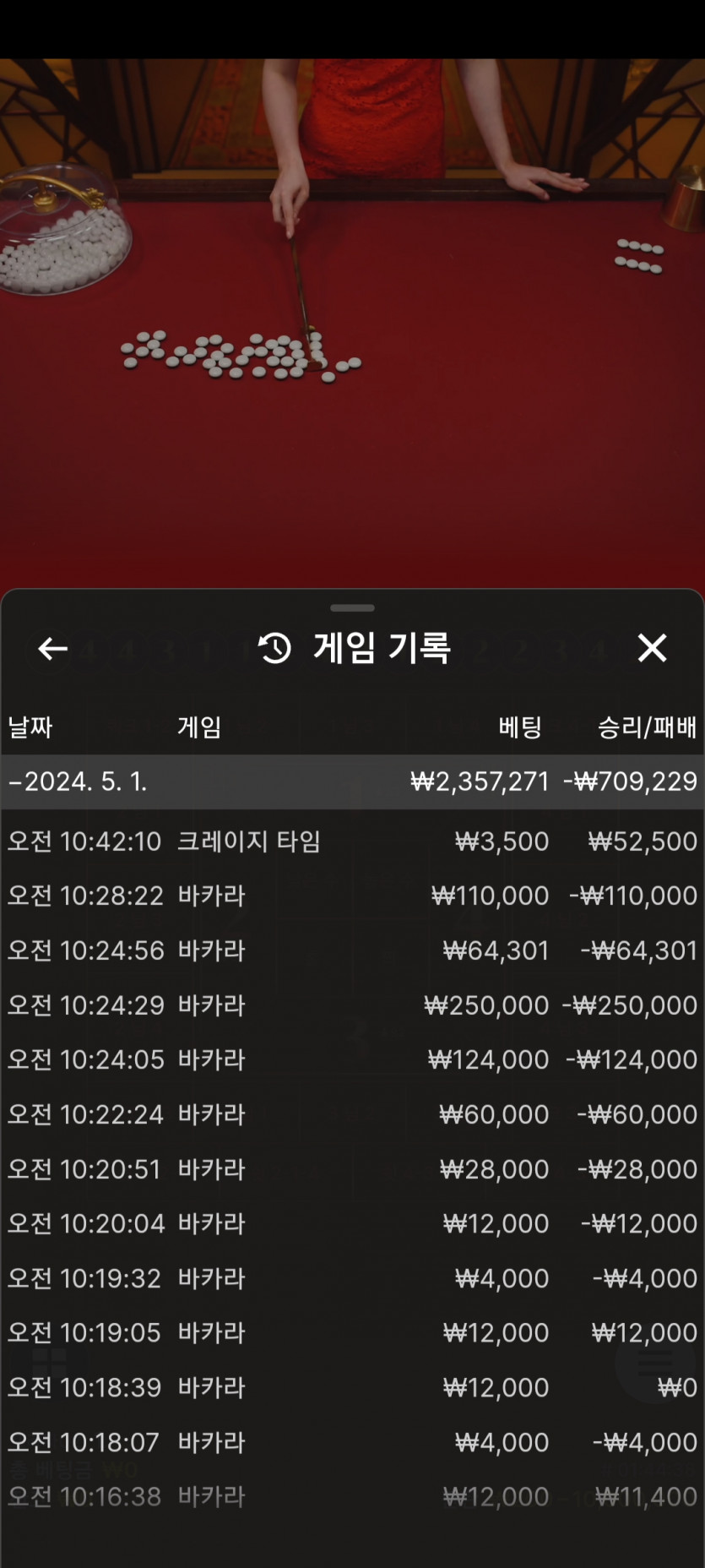Show the 10:19:05 바카라 winning round
Image resolution: width=705 pixels, height=1568 pixels.
coord(352,1332)
